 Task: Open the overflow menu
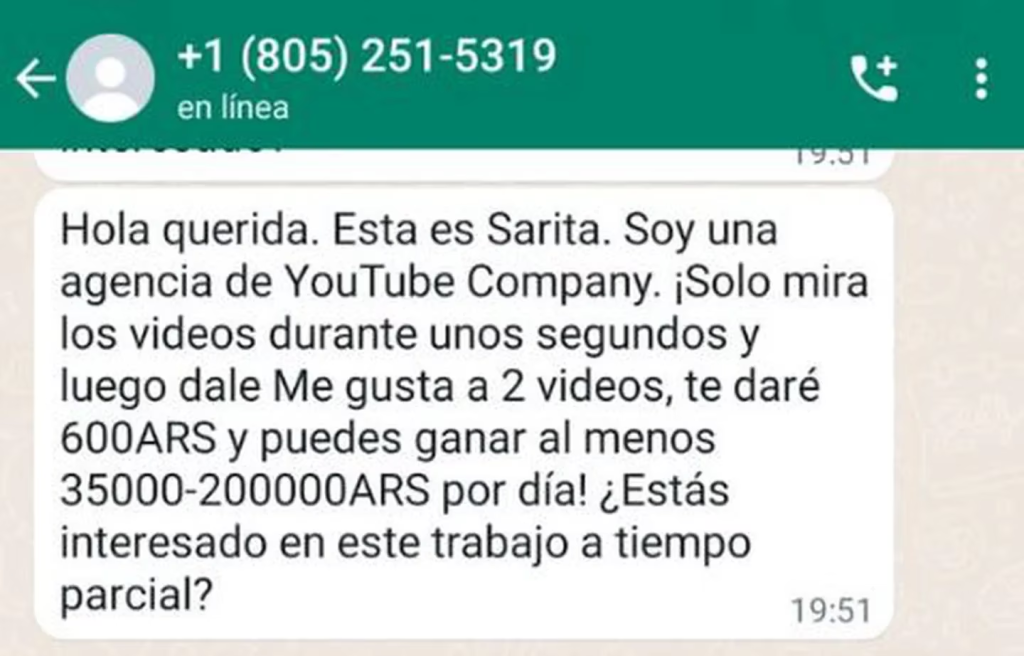[x=981, y=78]
